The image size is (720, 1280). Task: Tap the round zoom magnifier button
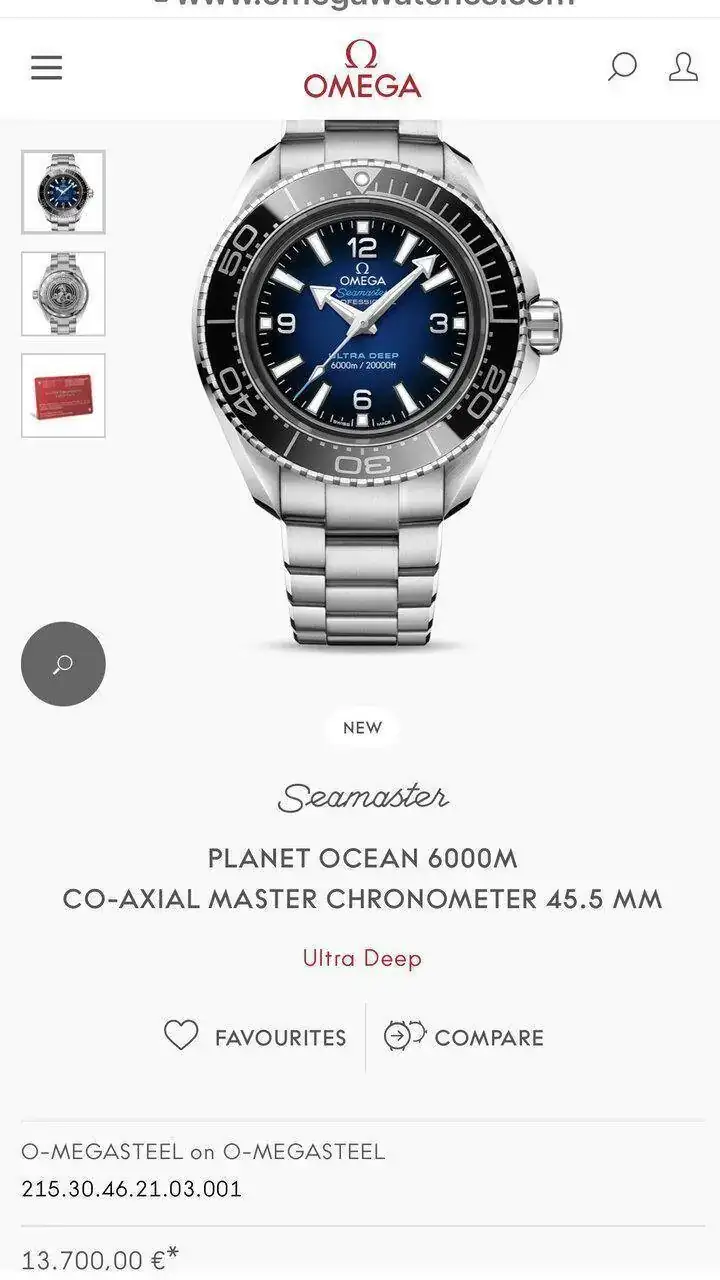pos(63,664)
